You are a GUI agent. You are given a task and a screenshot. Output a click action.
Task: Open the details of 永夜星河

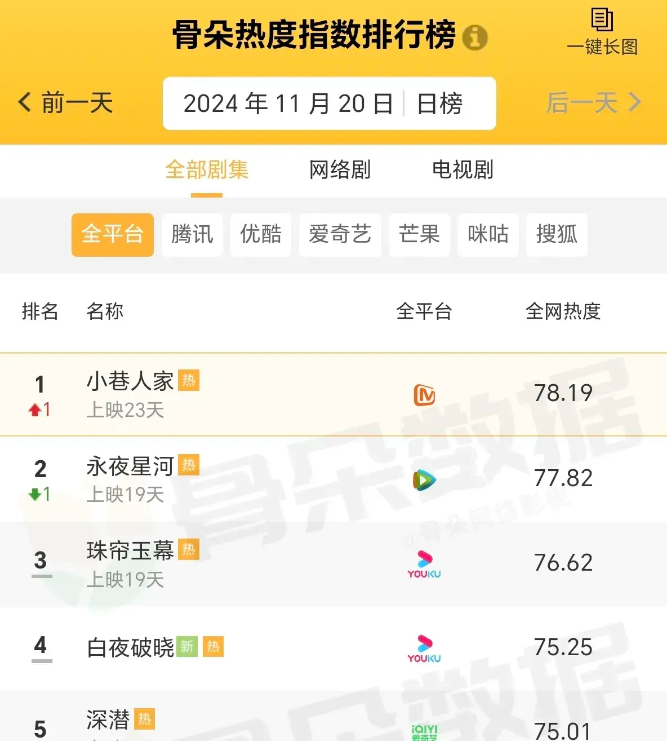click(x=131, y=466)
